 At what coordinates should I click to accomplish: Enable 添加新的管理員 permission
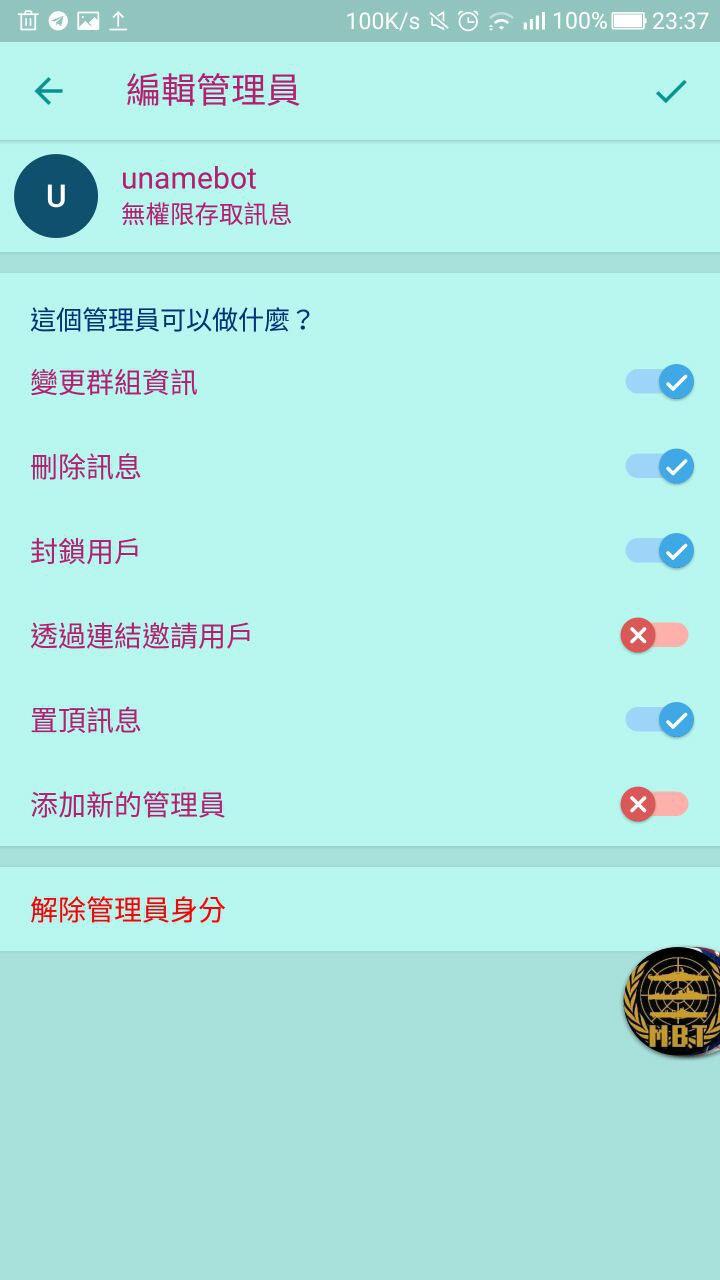(655, 804)
